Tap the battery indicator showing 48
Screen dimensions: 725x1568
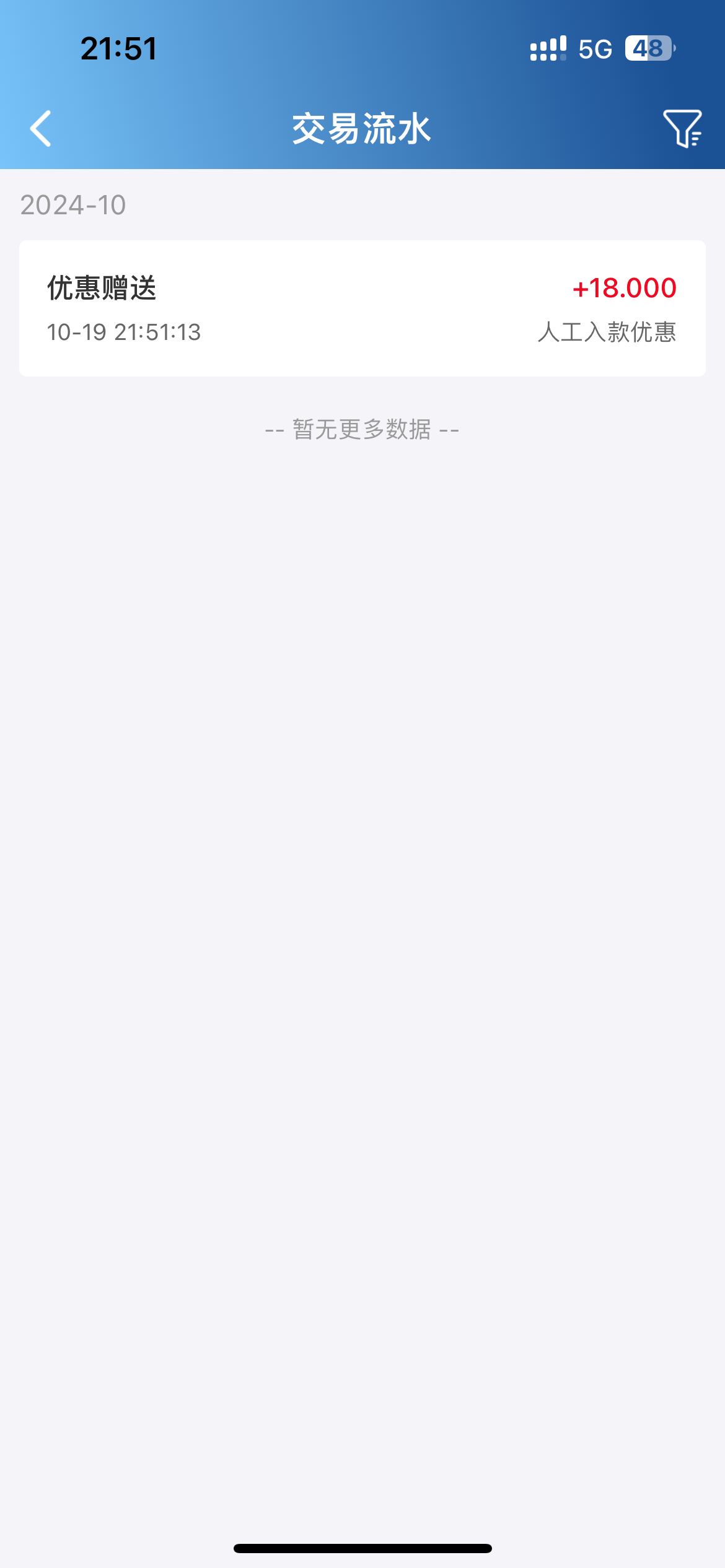[x=648, y=48]
